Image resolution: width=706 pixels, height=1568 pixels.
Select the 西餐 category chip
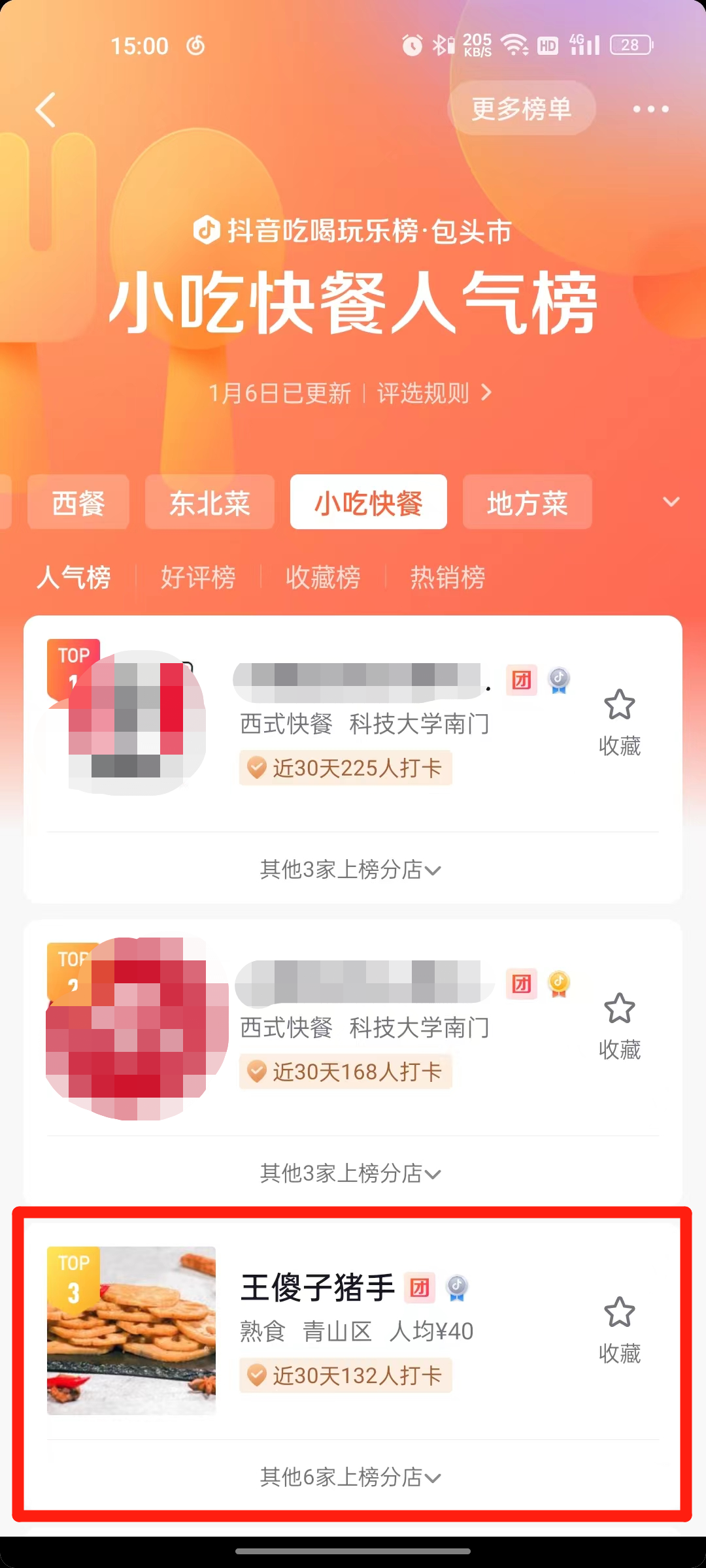[78, 502]
